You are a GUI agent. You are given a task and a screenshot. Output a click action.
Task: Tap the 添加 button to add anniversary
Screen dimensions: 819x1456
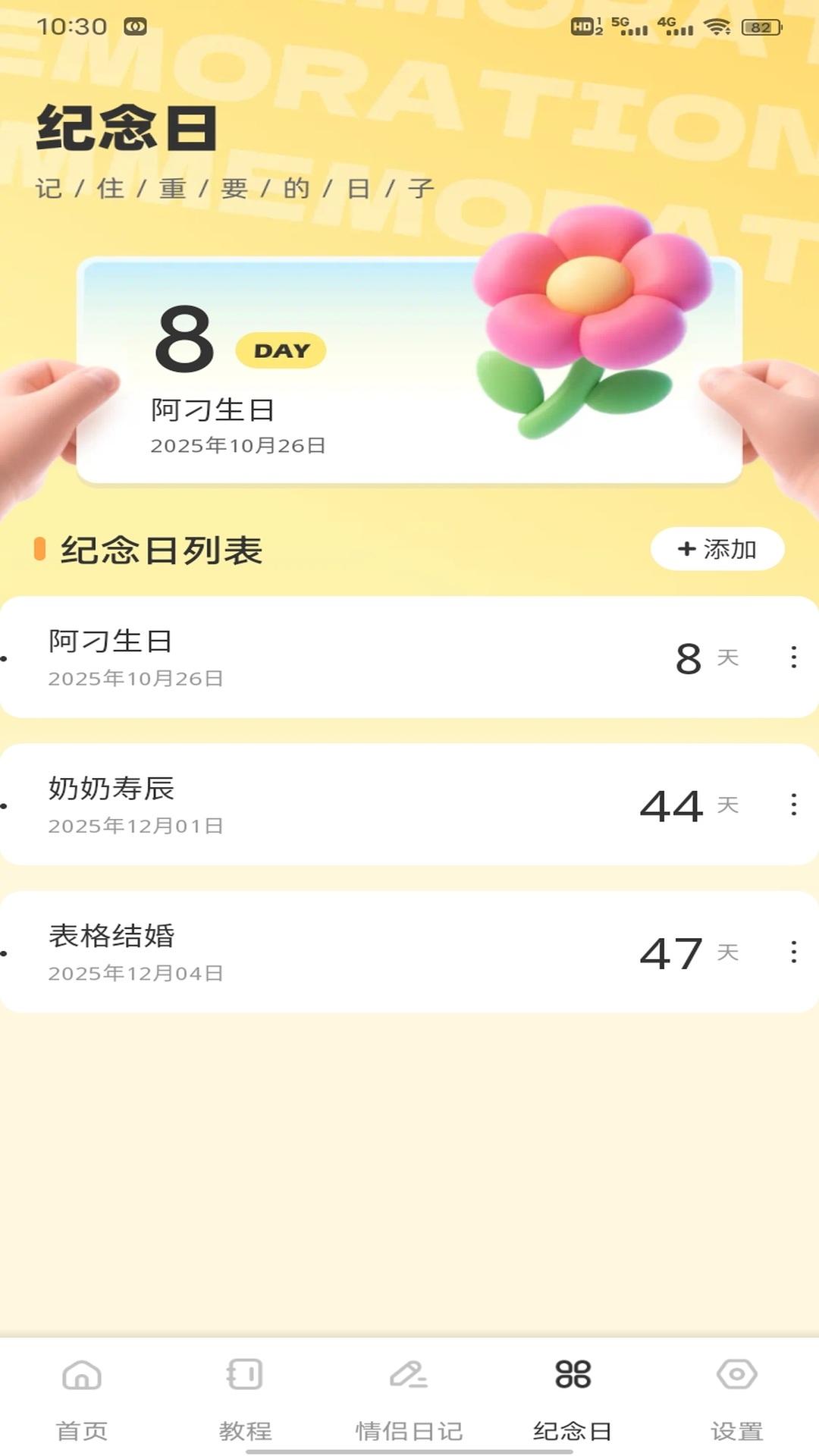[x=717, y=549]
